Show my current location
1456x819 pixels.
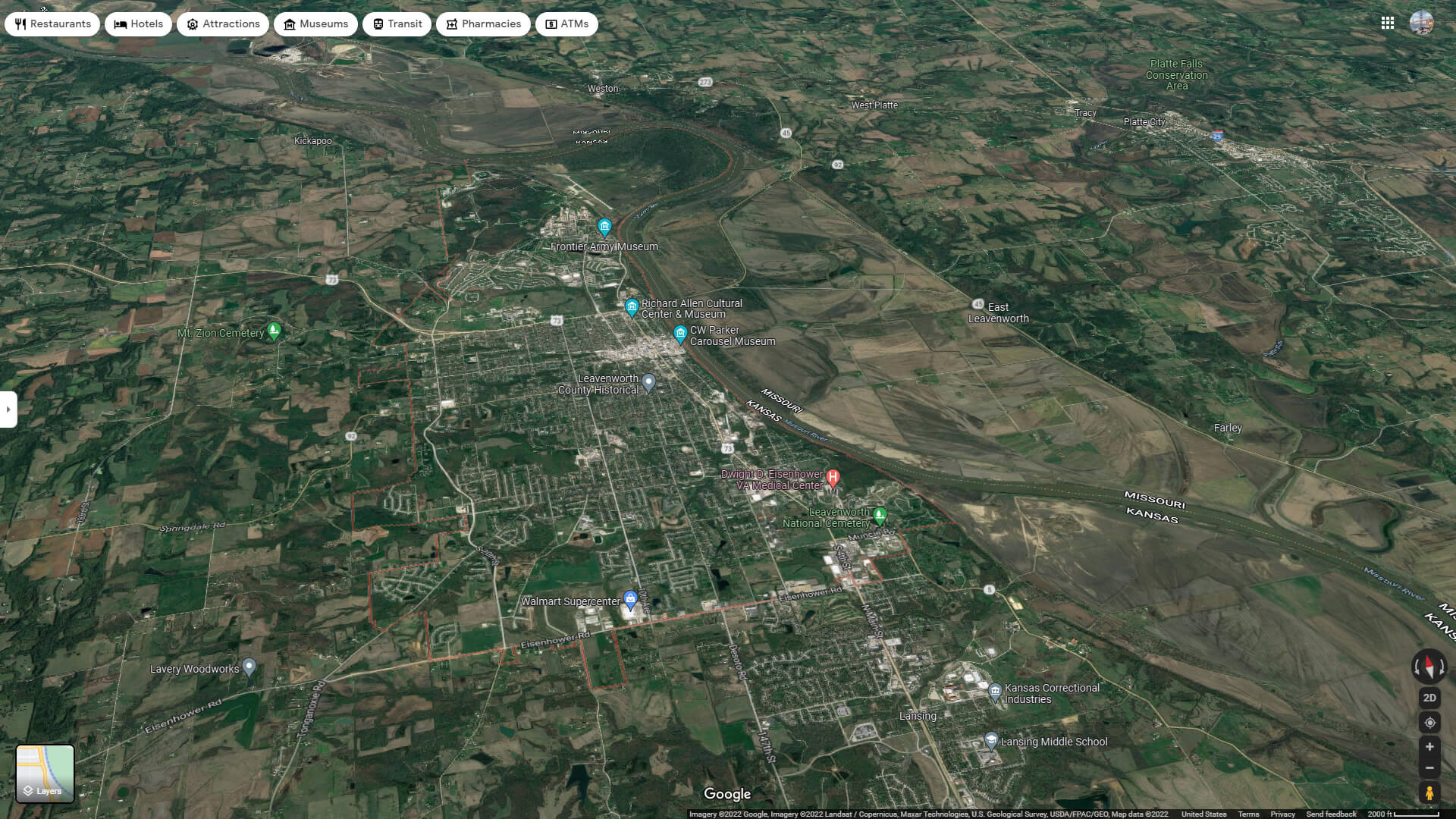pos(1429,723)
